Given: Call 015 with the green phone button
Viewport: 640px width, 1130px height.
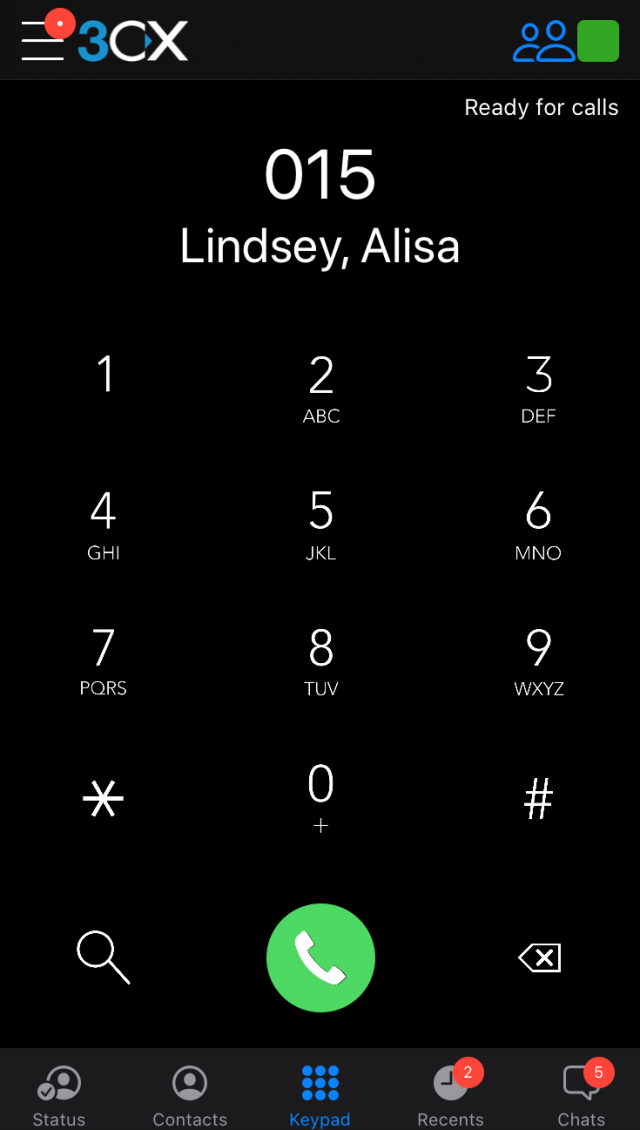Looking at the screenshot, I should pyautogui.click(x=321, y=958).
